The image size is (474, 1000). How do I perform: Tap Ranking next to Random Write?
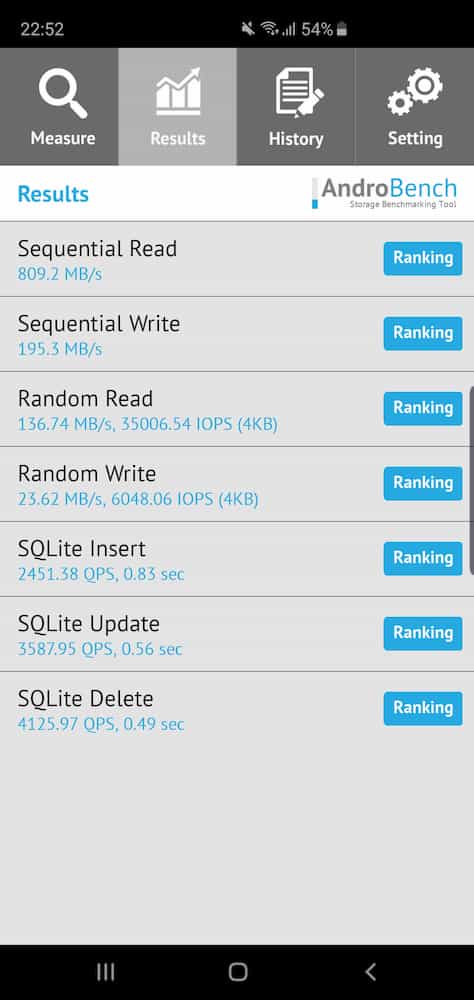423,483
